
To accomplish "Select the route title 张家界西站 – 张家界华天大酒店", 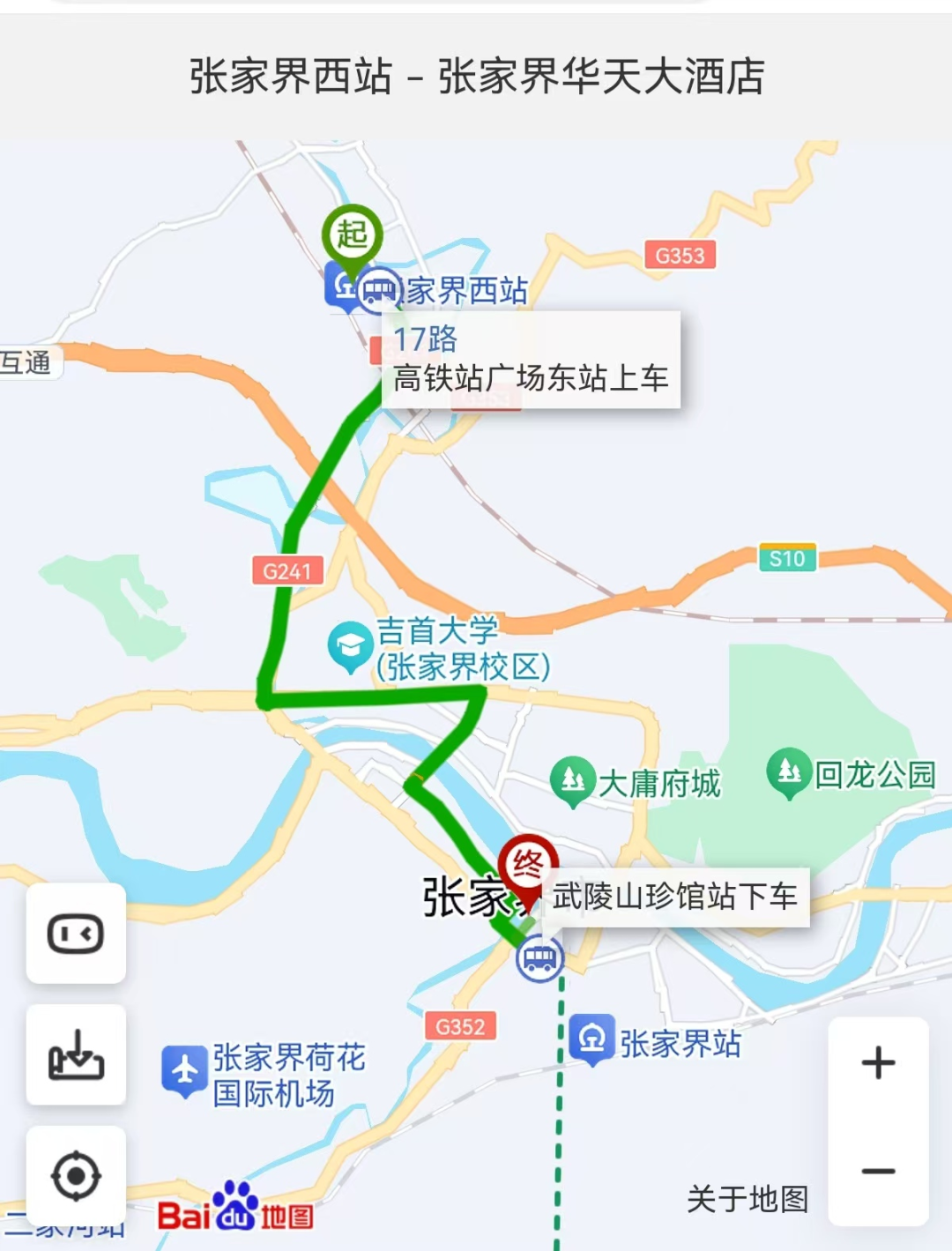I will click(x=476, y=78).
